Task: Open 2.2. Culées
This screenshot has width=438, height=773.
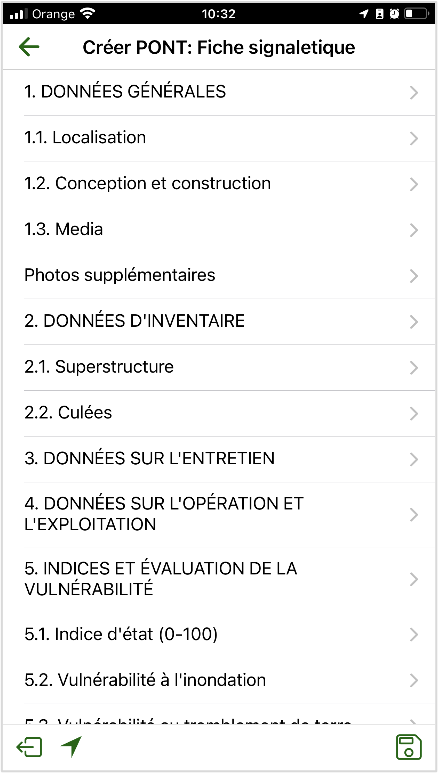Action: [219, 413]
